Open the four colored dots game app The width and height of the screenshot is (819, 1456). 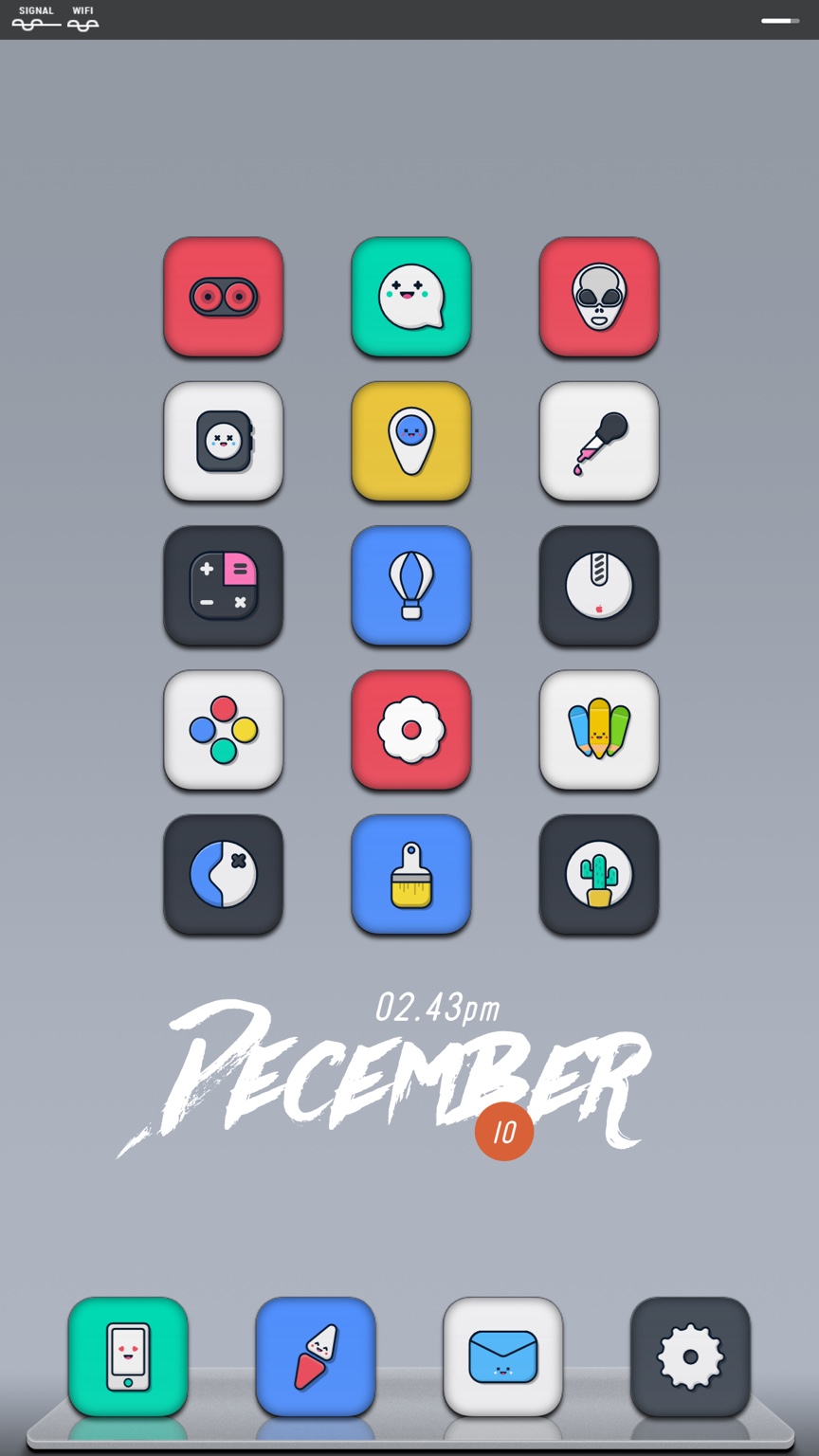pyautogui.click(x=223, y=730)
